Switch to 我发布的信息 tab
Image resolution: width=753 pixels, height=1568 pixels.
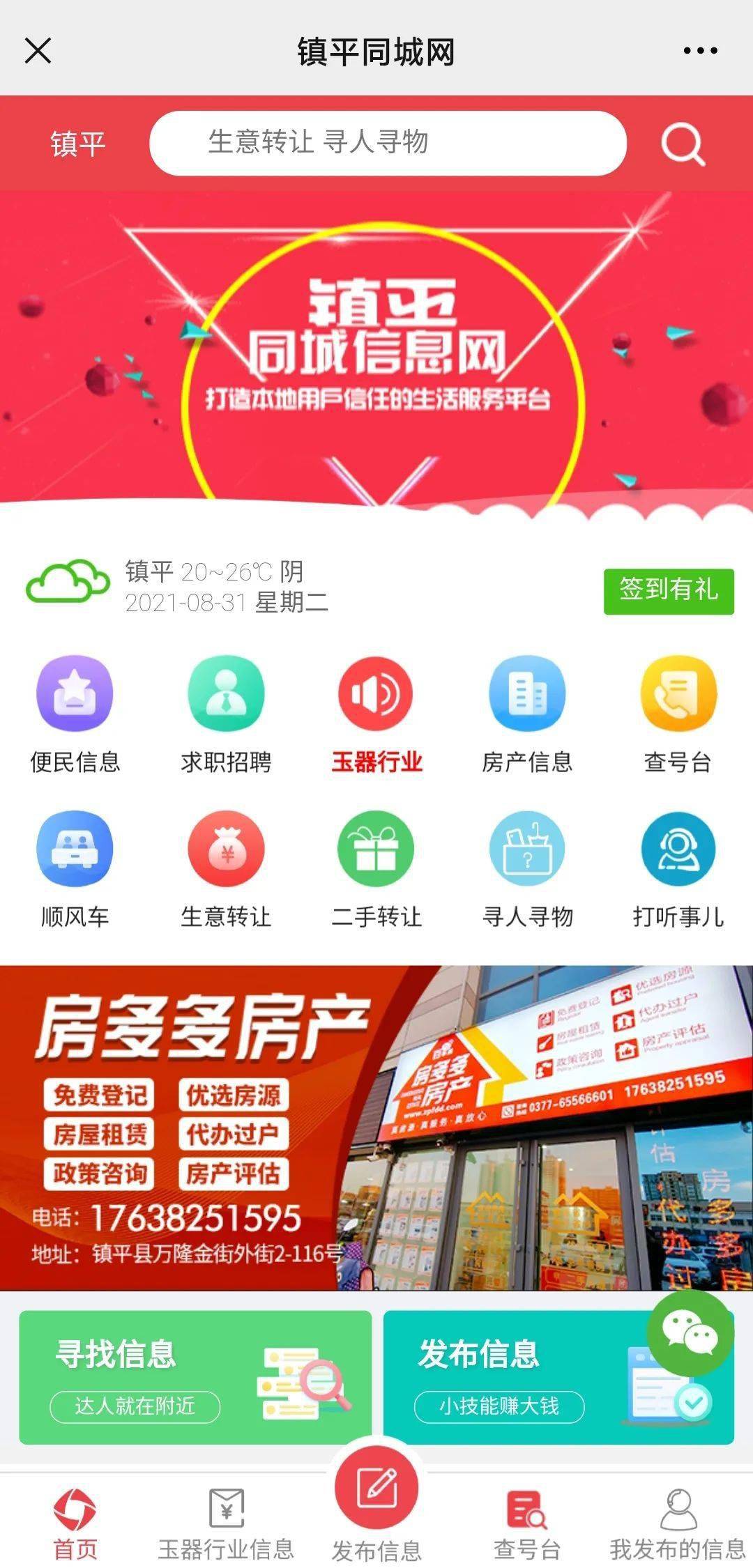tap(678, 1523)
